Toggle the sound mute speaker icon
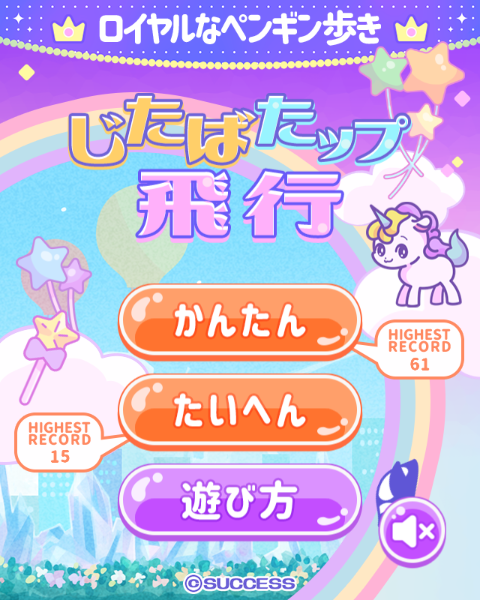 pos(413,532)
